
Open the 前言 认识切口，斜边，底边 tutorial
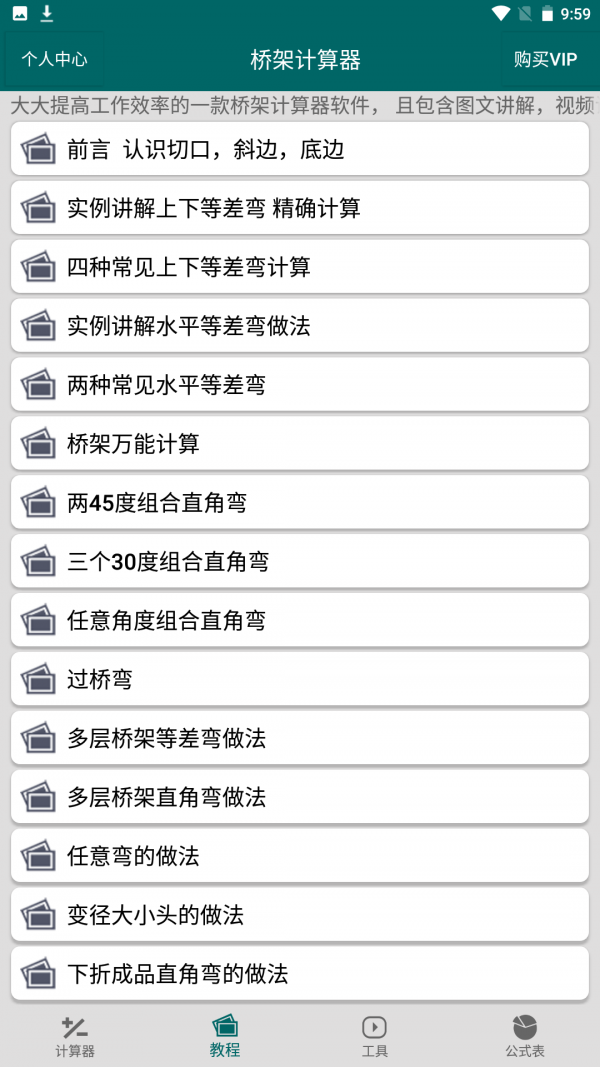point(300,149)
